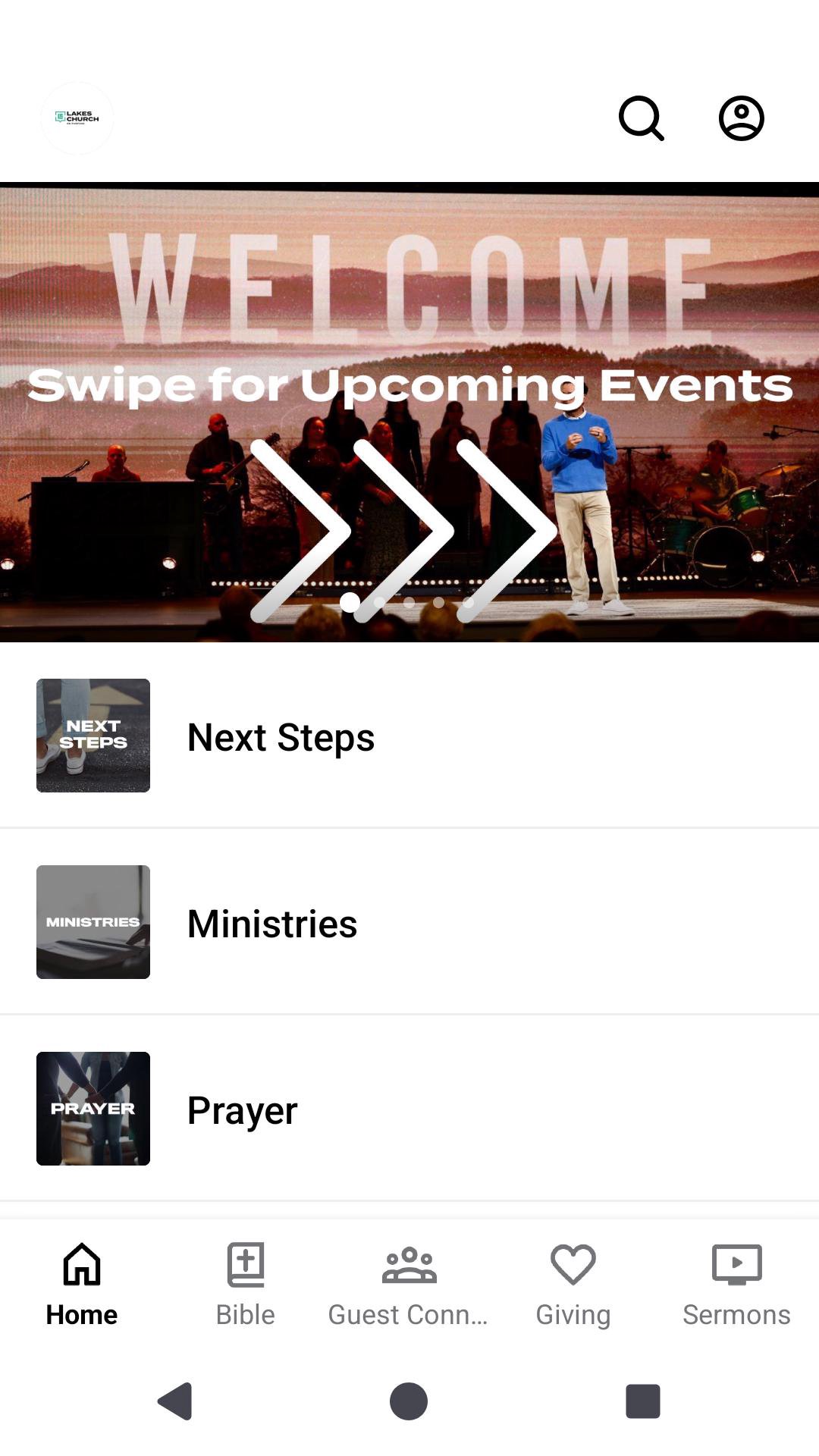
Task: Select the Home tab
Action: coord(82,1282)
